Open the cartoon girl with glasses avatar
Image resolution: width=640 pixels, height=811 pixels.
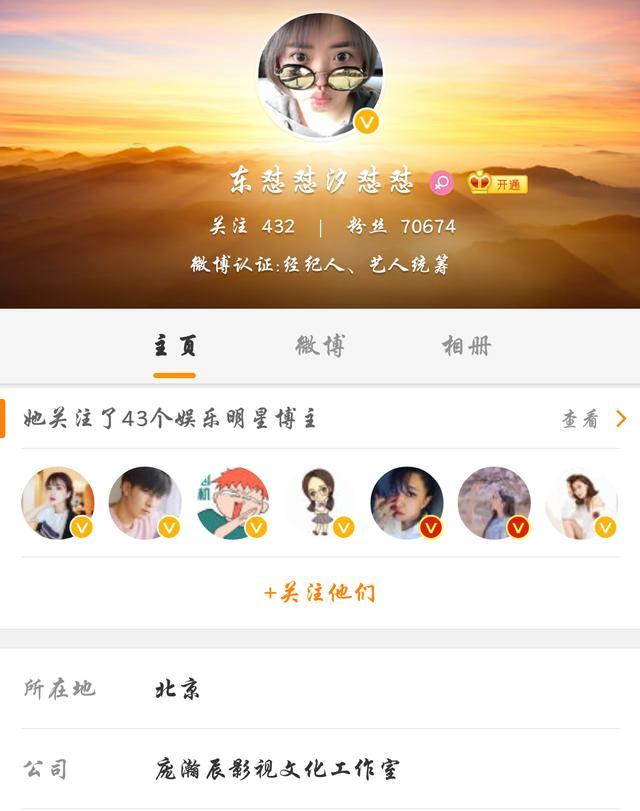[x=320, y=503]
